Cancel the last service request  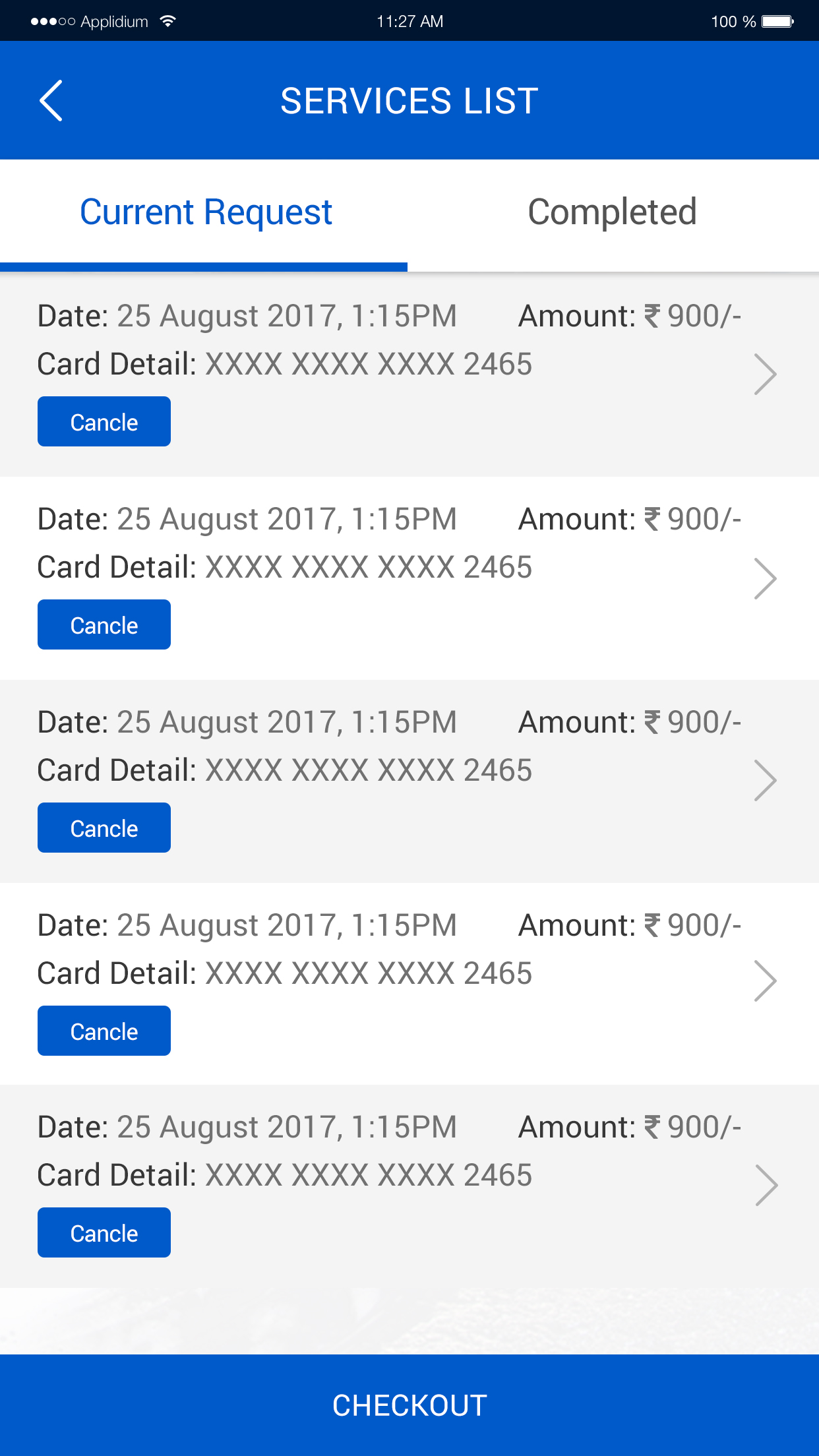click(x=104, y=1232)
